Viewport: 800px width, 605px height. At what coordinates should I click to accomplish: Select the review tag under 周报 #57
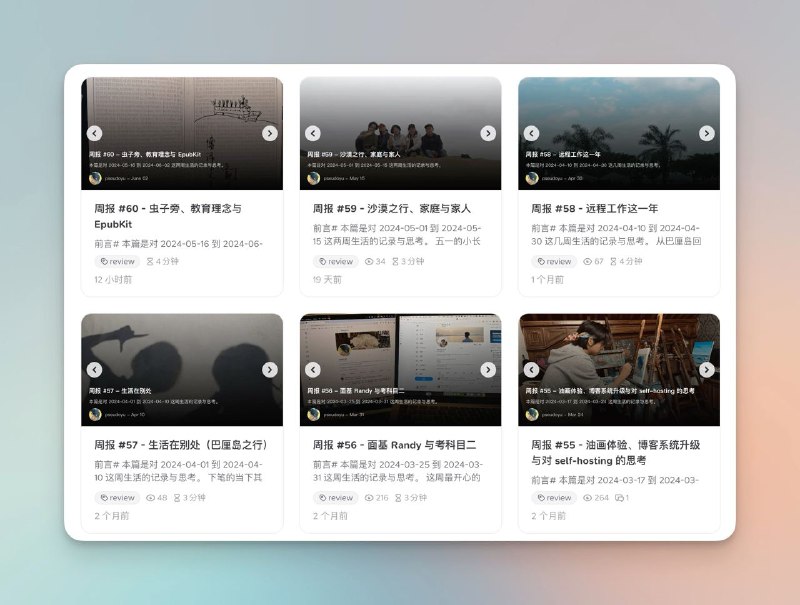tap(118, 497)
